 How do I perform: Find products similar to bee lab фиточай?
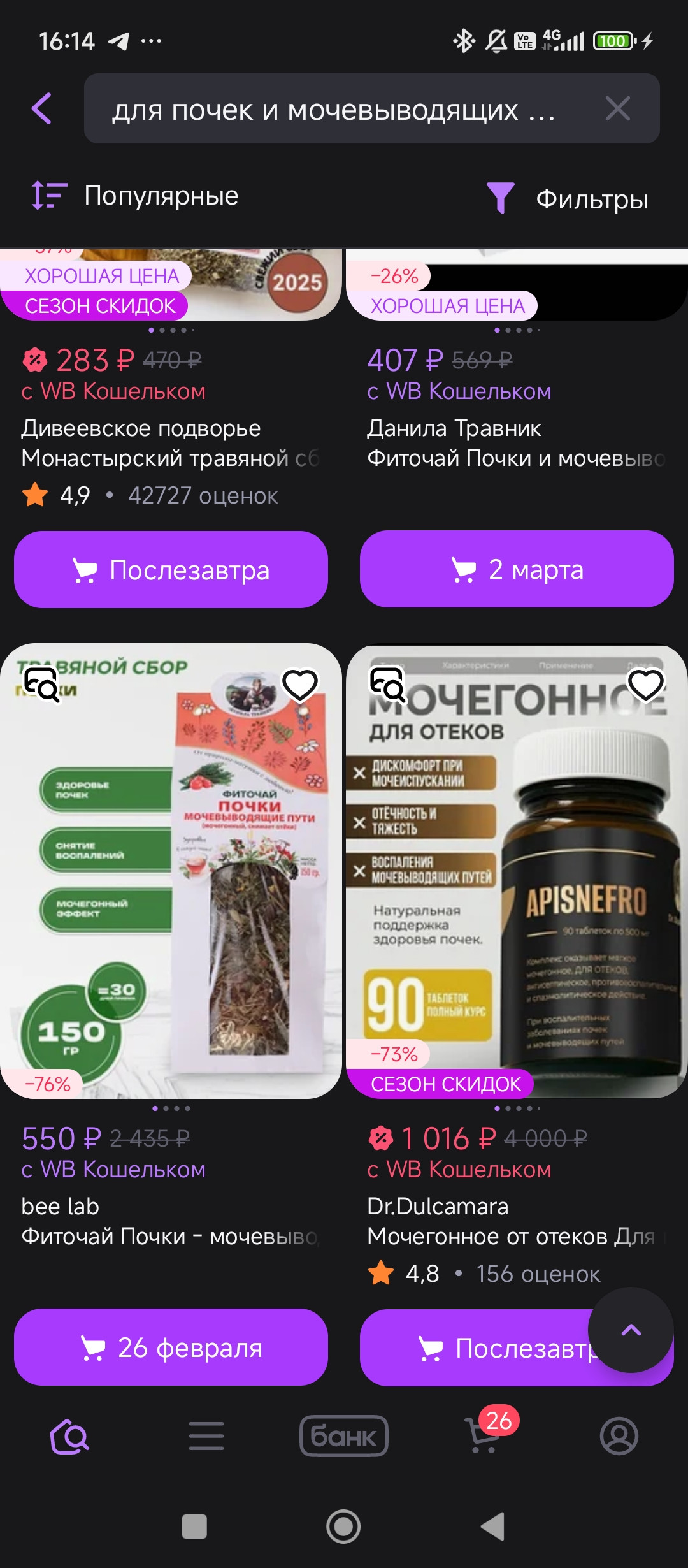tap(41, 685)
